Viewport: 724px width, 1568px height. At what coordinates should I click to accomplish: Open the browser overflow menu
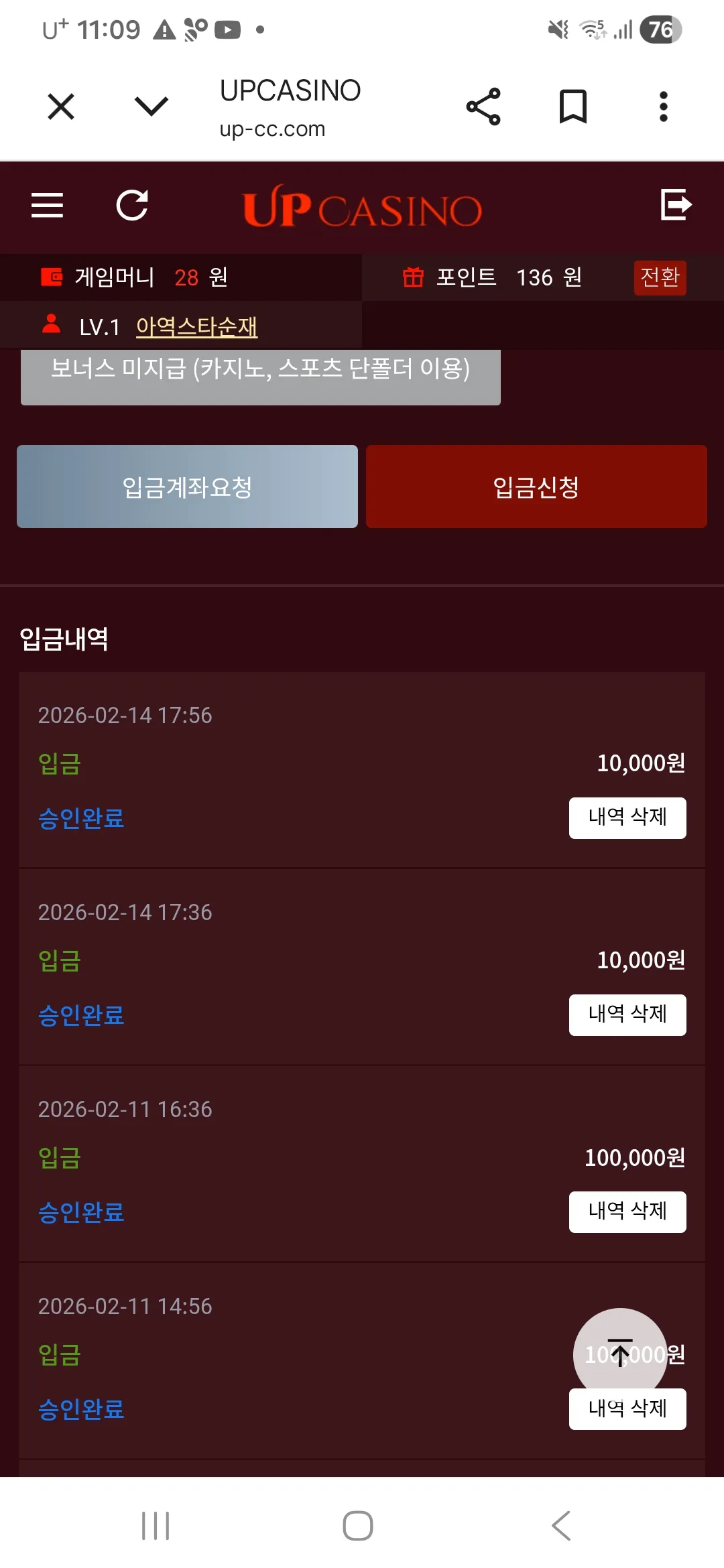coord(664,107)
